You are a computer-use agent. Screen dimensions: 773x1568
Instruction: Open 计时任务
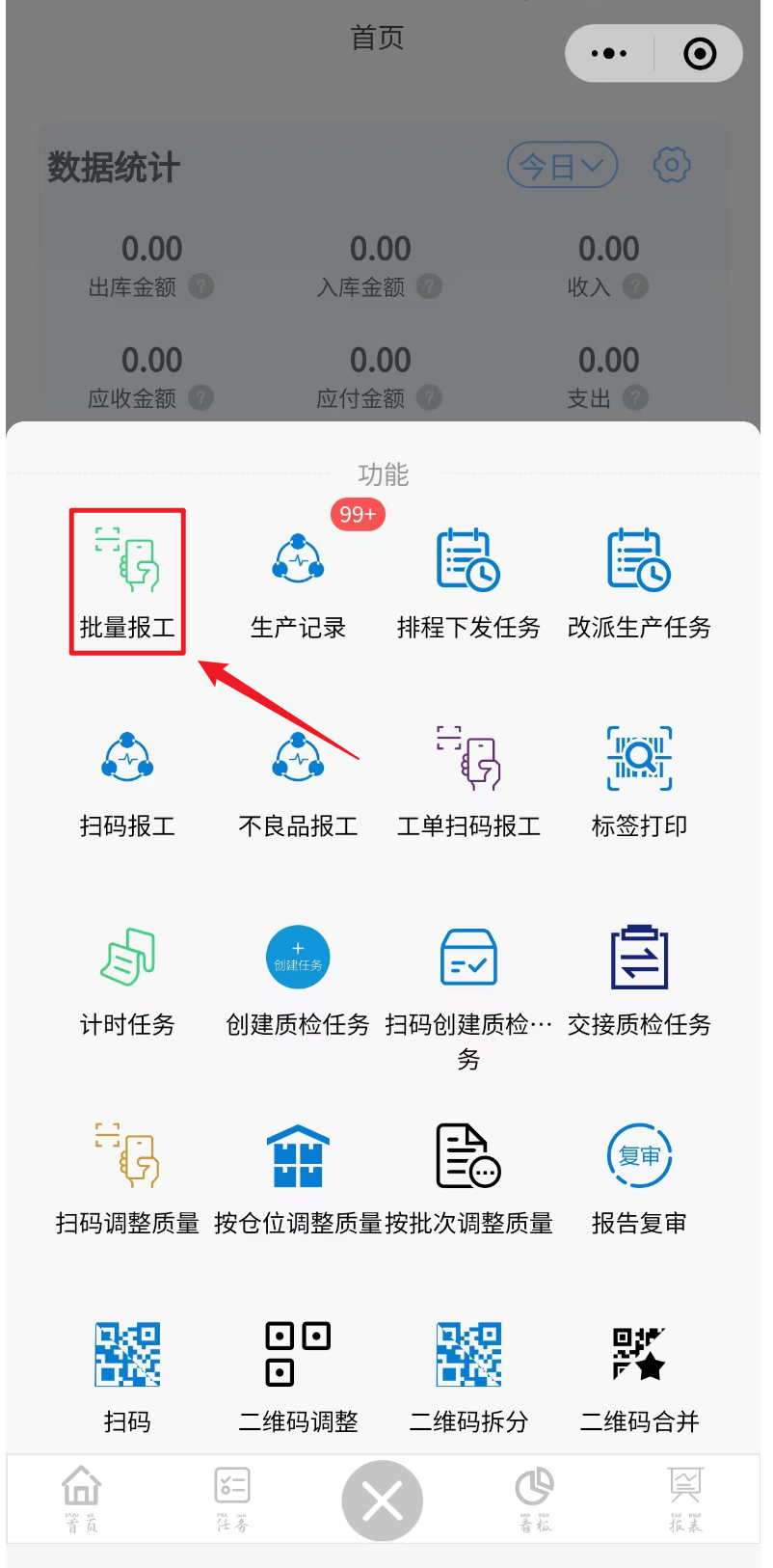(x=127, y=980)
